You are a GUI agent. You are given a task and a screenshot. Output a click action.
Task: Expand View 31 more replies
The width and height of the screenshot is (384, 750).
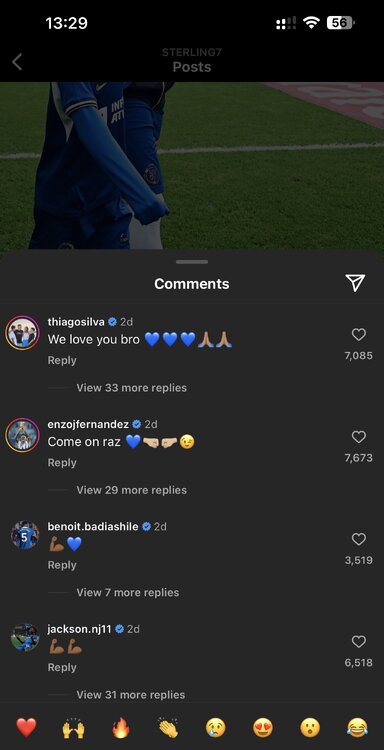131,695
